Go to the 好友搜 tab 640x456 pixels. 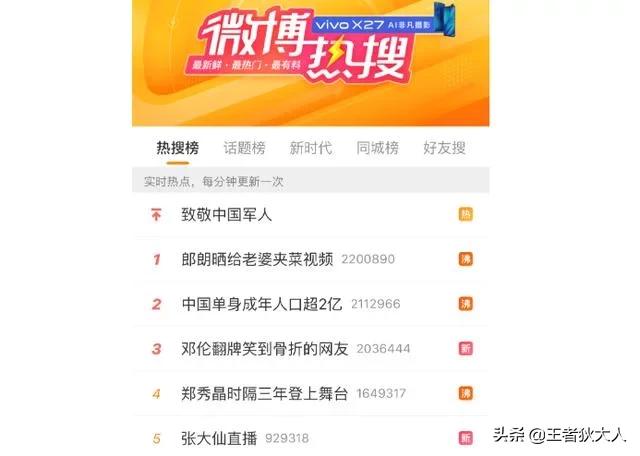(x=445, y=148)
